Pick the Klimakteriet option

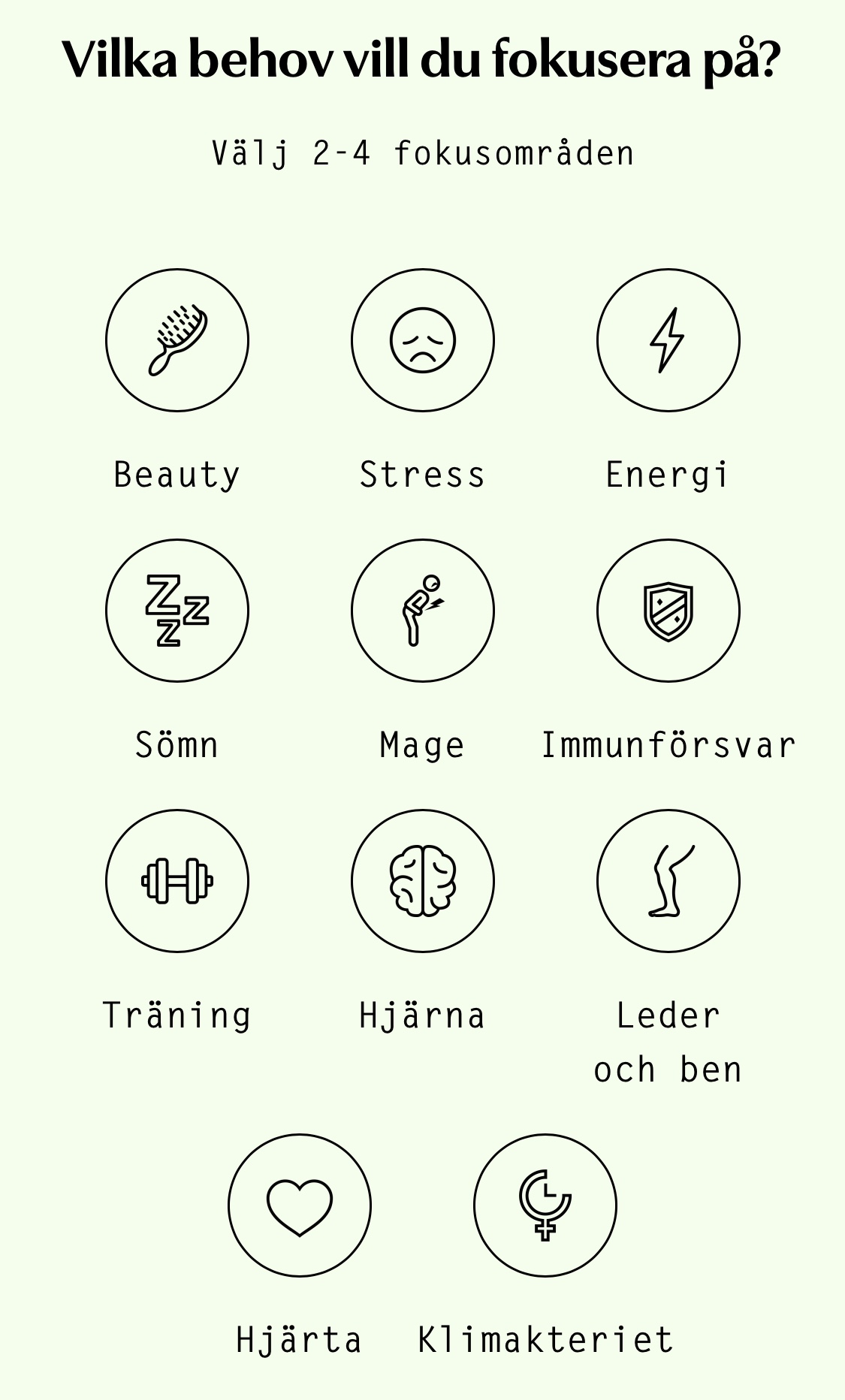click(545, 1205)
